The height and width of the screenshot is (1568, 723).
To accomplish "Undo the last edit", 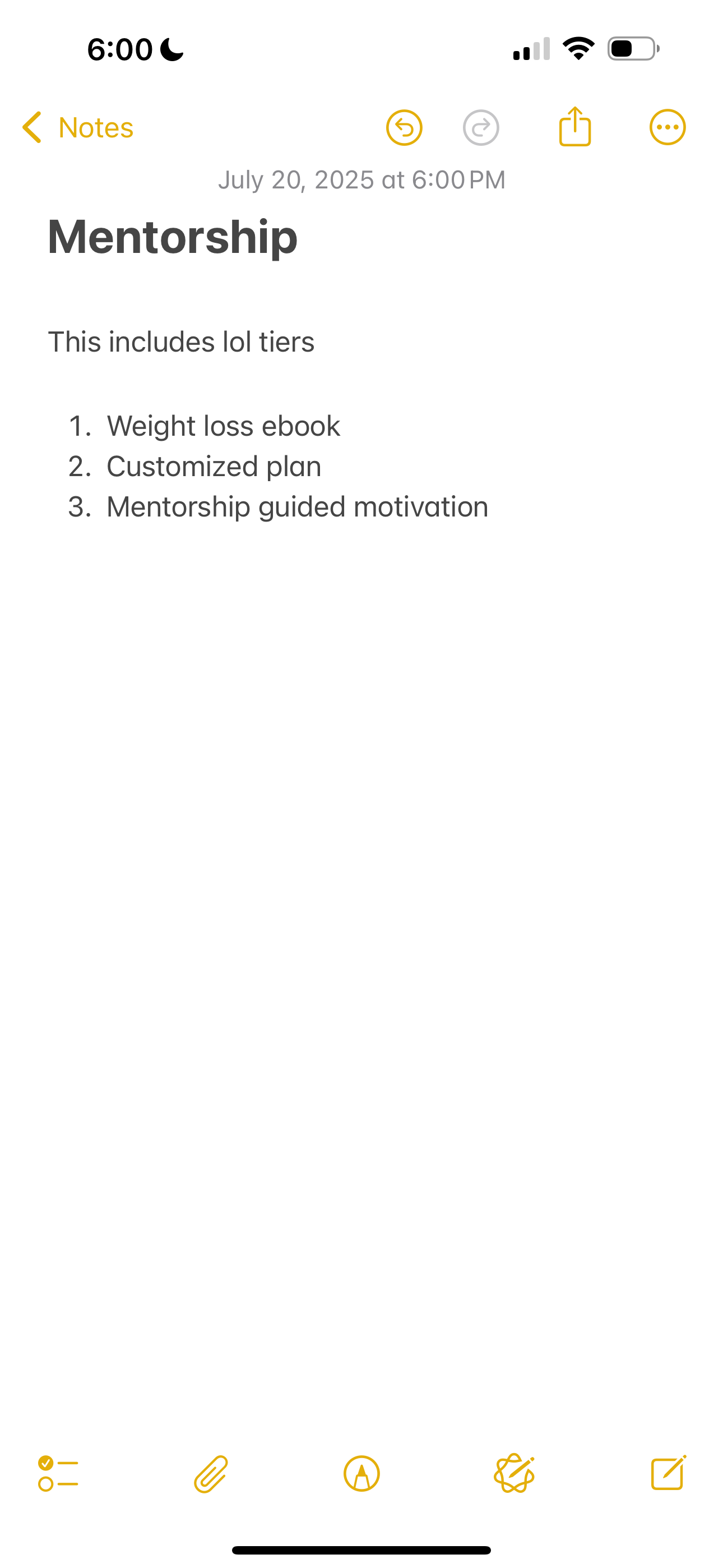I will (404, 128).
